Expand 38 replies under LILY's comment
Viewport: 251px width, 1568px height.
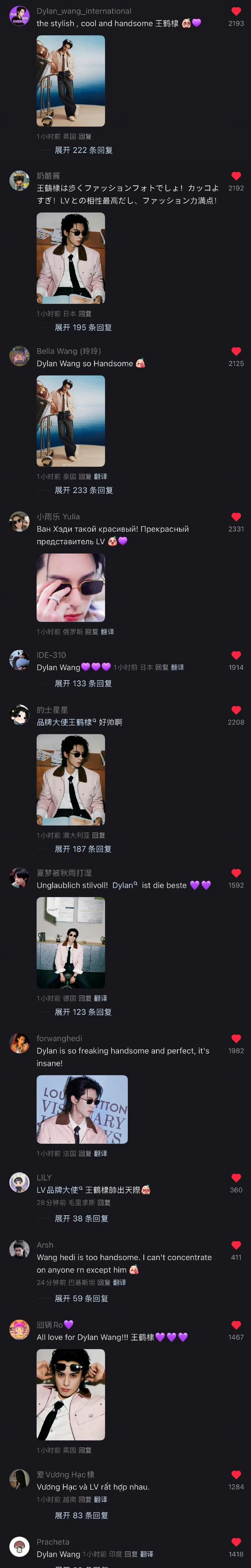82,1219
